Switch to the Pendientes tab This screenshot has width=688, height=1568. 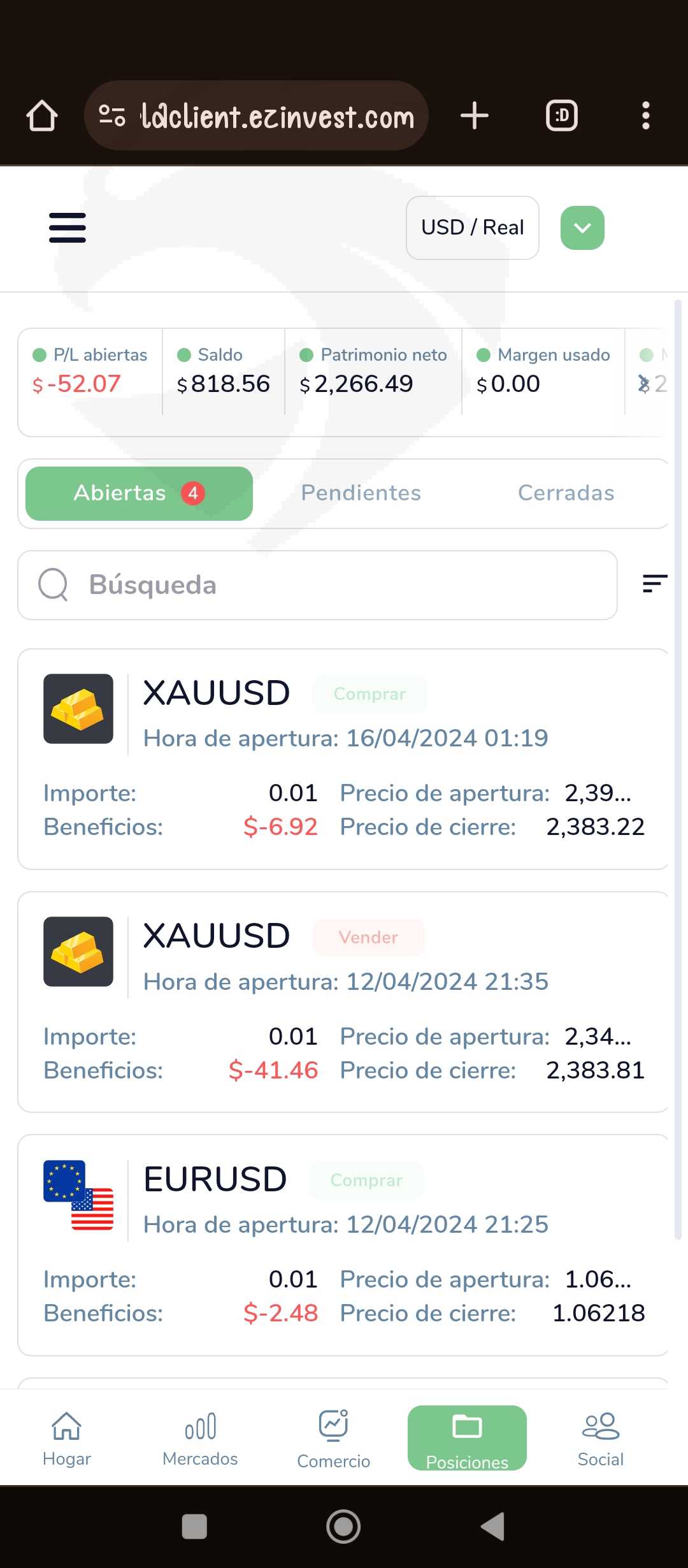(361, 493)
